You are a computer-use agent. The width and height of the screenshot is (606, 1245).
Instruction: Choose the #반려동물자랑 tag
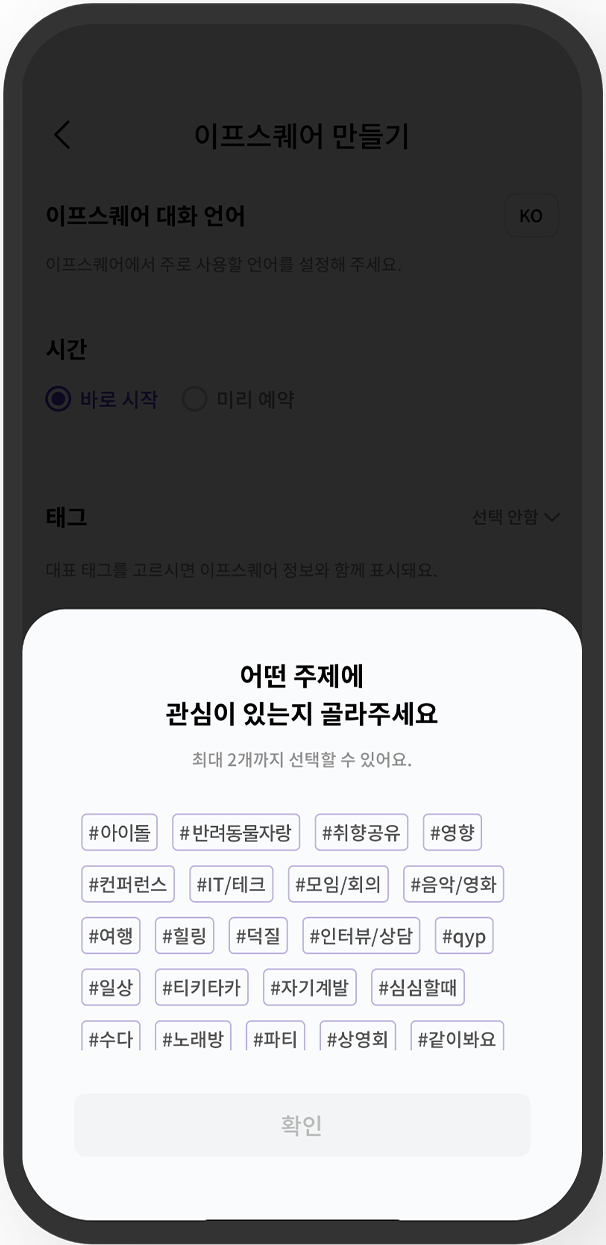point(235,832)
